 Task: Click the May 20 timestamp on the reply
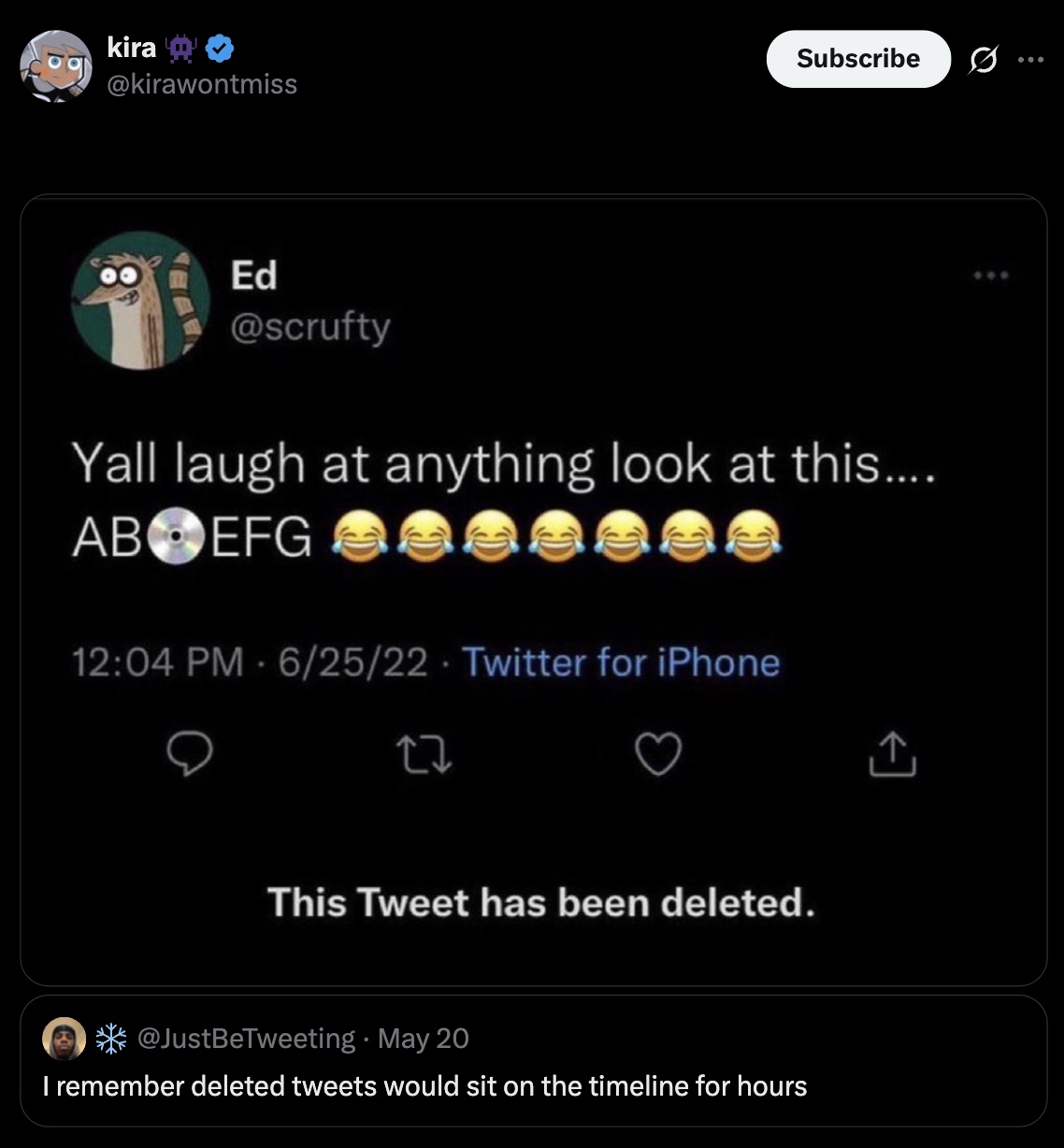pyautogui.click(x=423, y=1038)
